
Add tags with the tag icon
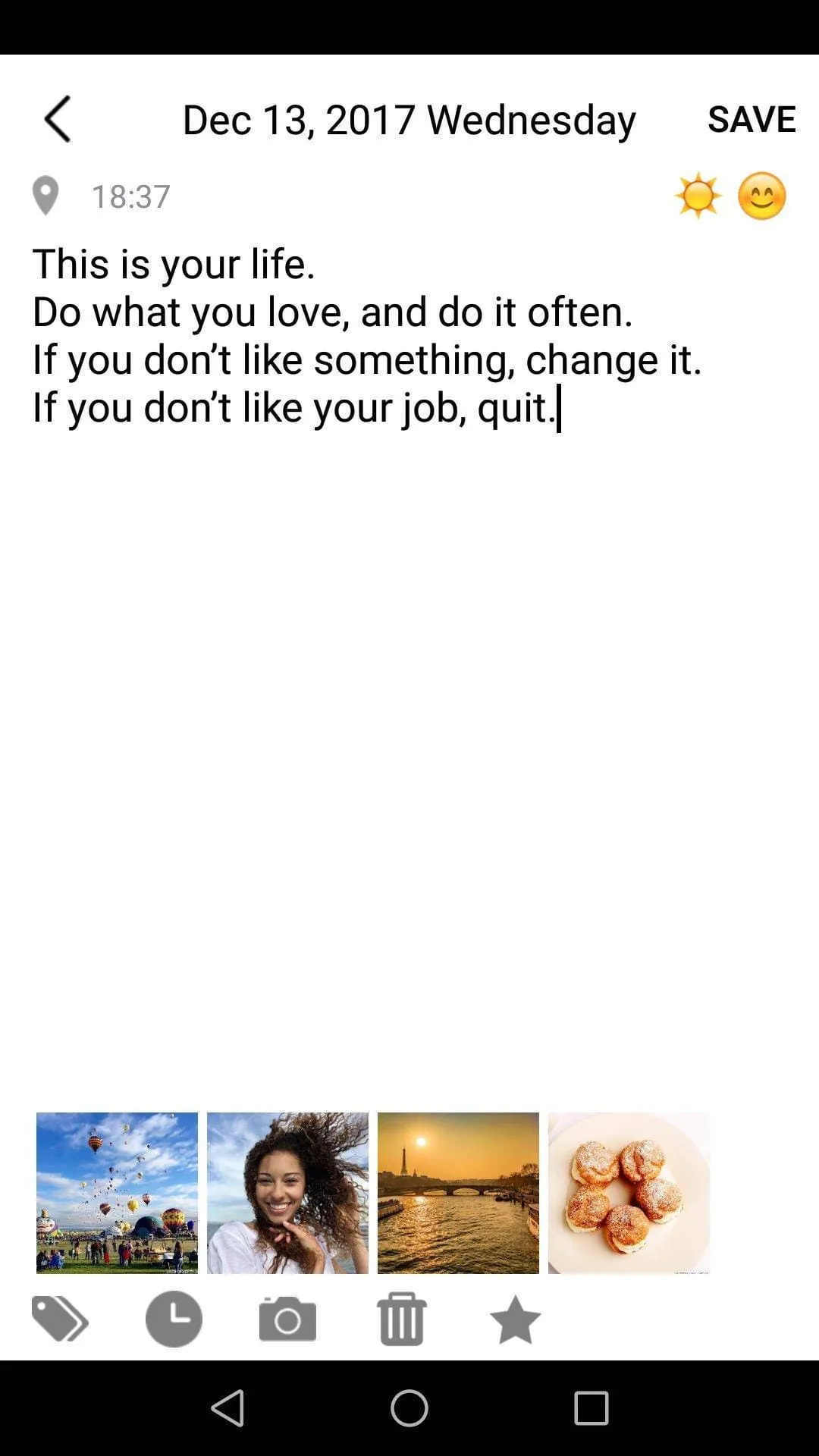coord(60,1319)
